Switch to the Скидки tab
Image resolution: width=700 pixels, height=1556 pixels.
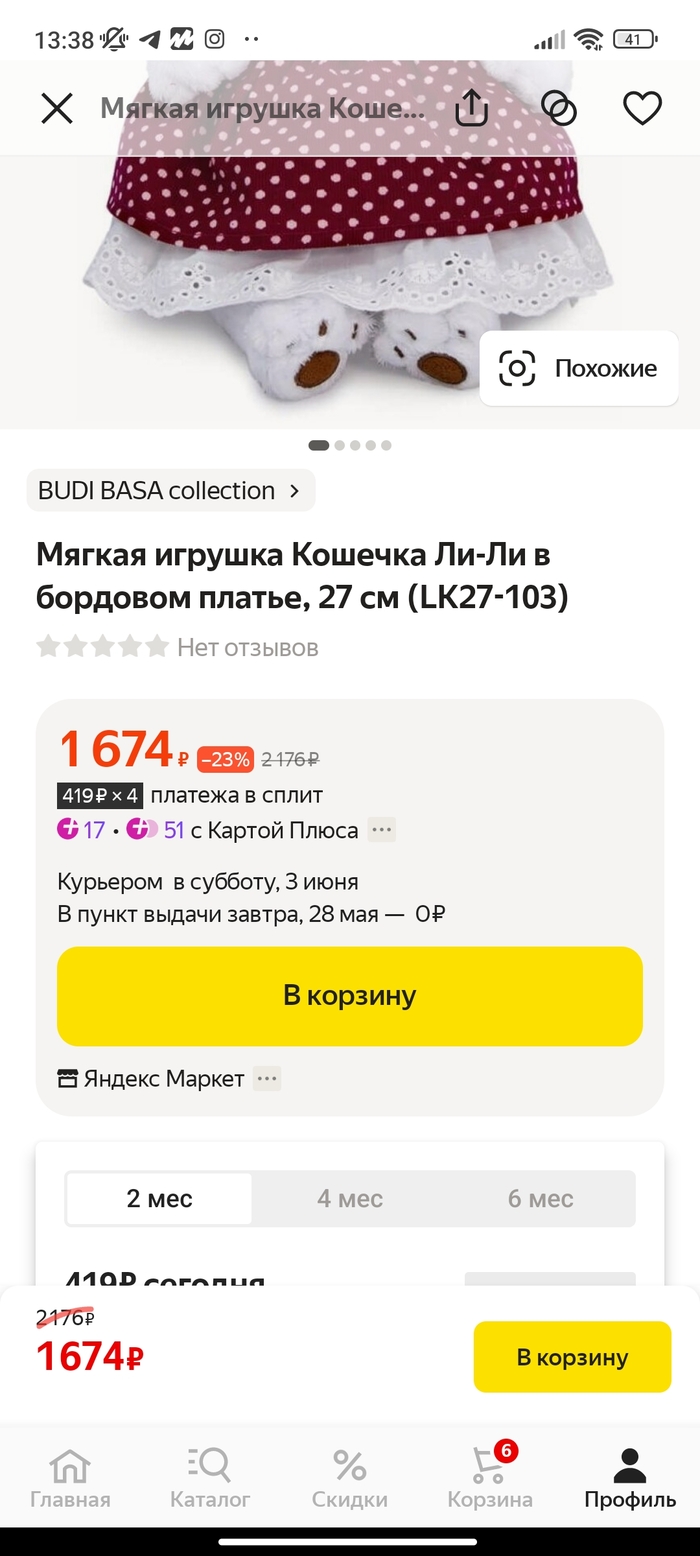pyautogui.click(x=350, y=1478)
